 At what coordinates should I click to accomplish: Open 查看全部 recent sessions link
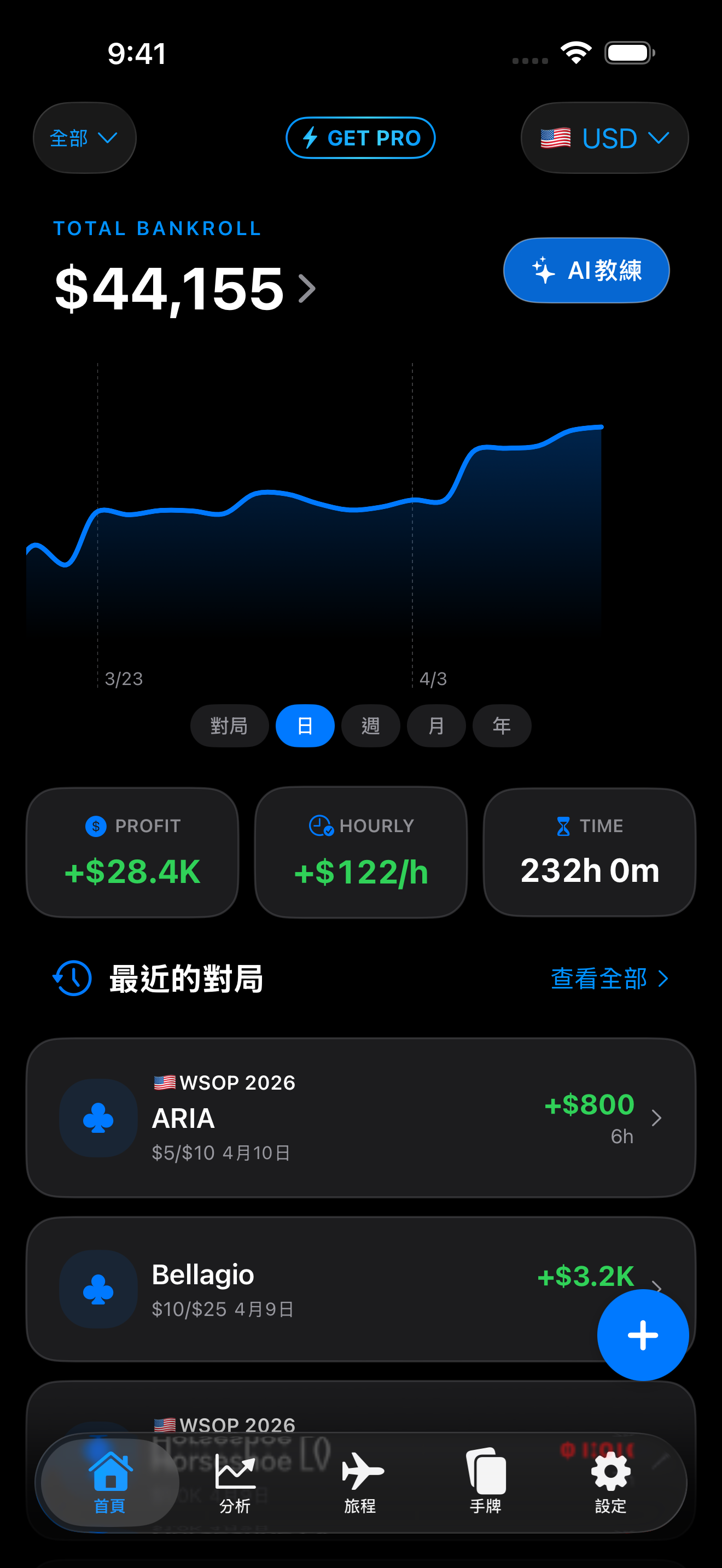(609, 978)
